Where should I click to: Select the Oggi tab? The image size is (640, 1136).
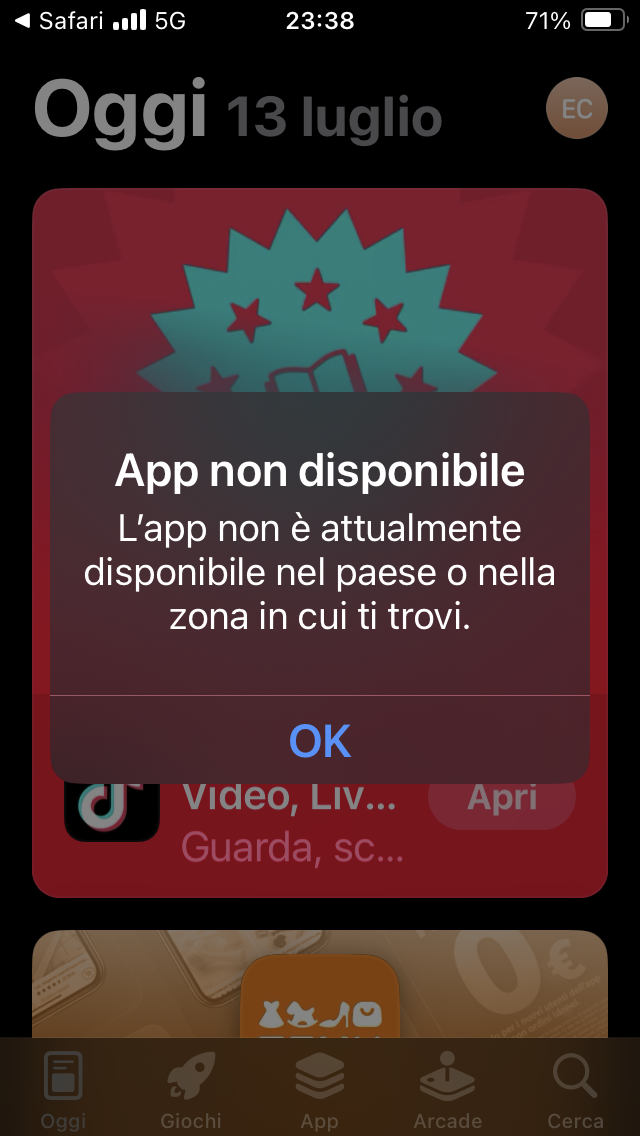tap(63, 1090)
